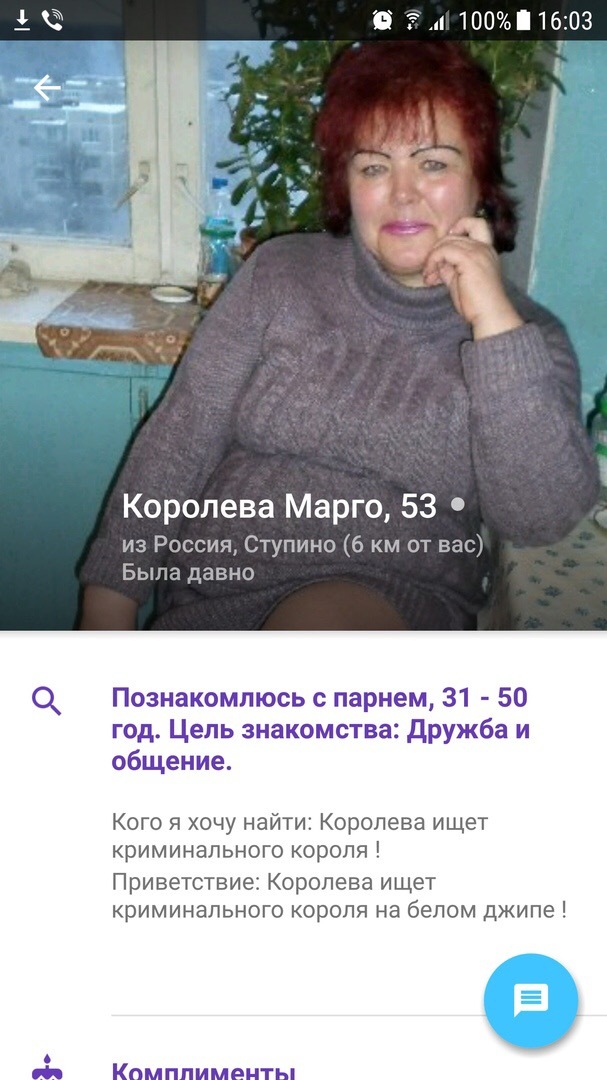Go back with the arrow icon
Viewport: 607px width, 1080px height.
47,88
